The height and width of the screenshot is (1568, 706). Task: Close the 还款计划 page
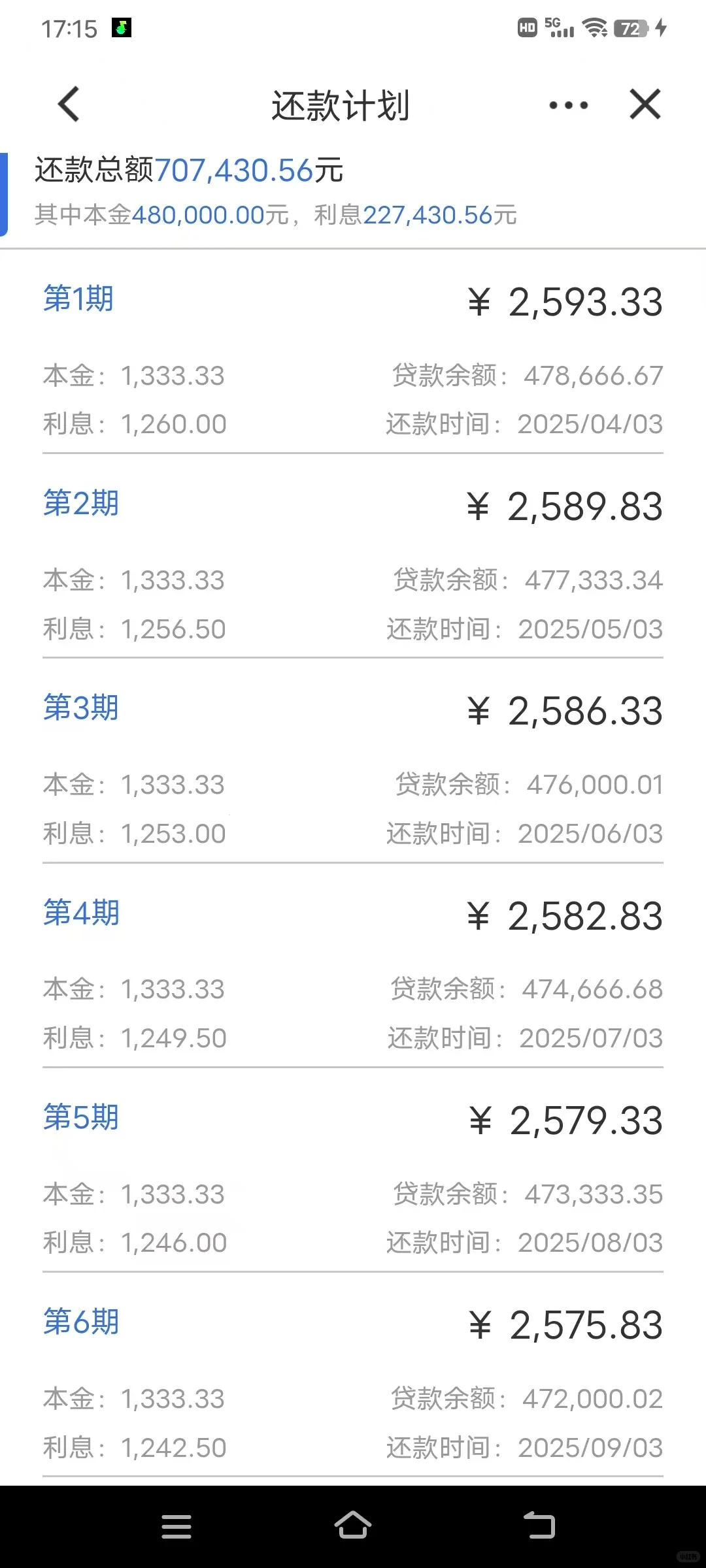tap(645, 105)
